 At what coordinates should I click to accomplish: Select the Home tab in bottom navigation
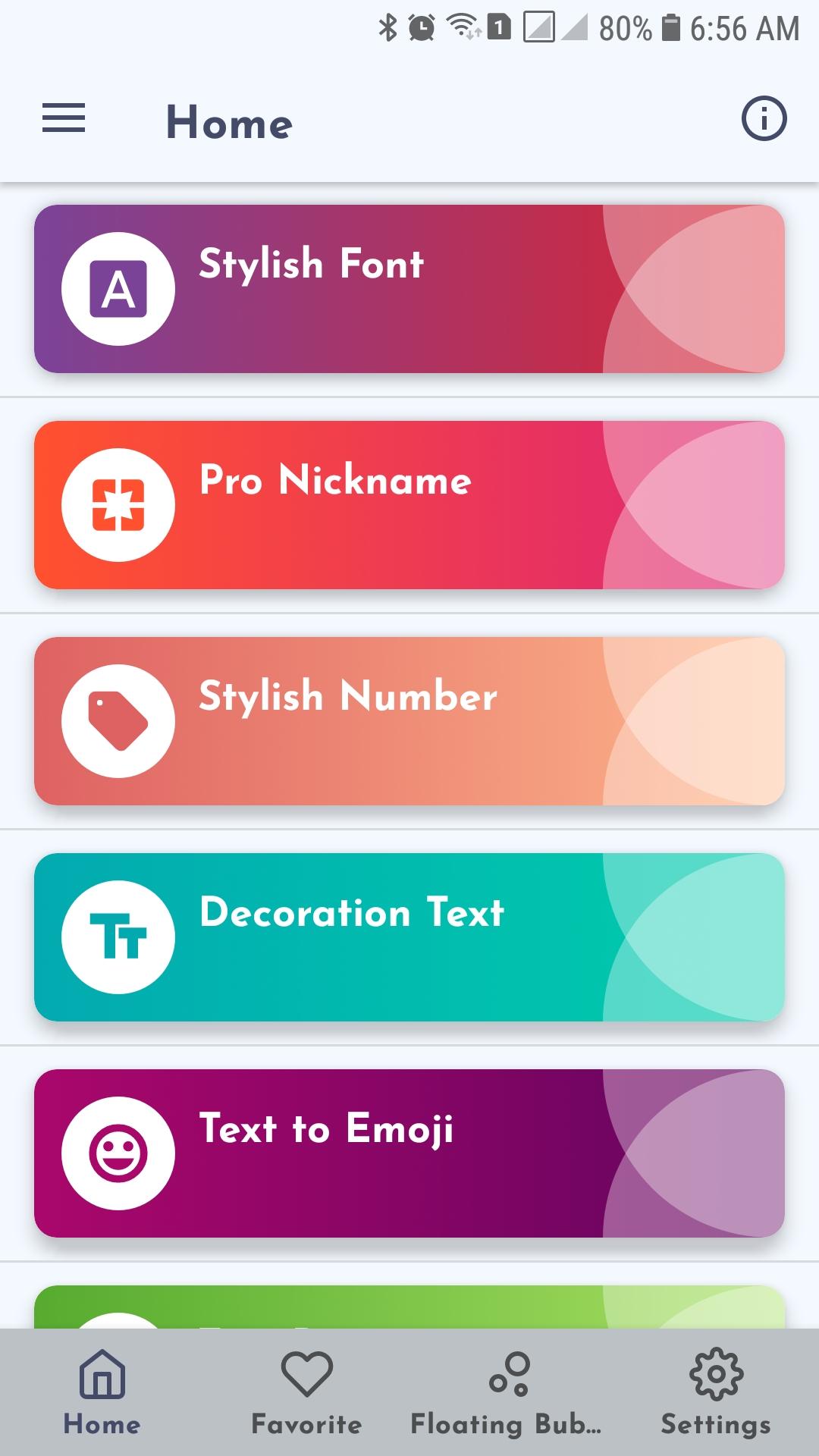click(x=102, y=1392)
